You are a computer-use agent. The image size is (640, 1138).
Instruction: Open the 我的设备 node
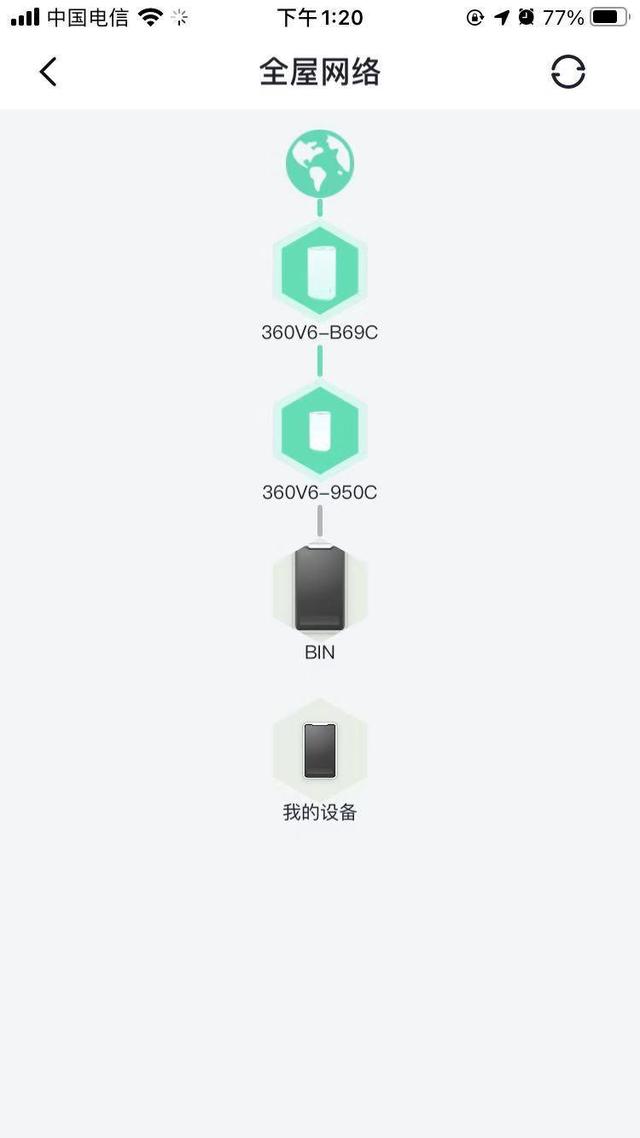pos(320,750)
